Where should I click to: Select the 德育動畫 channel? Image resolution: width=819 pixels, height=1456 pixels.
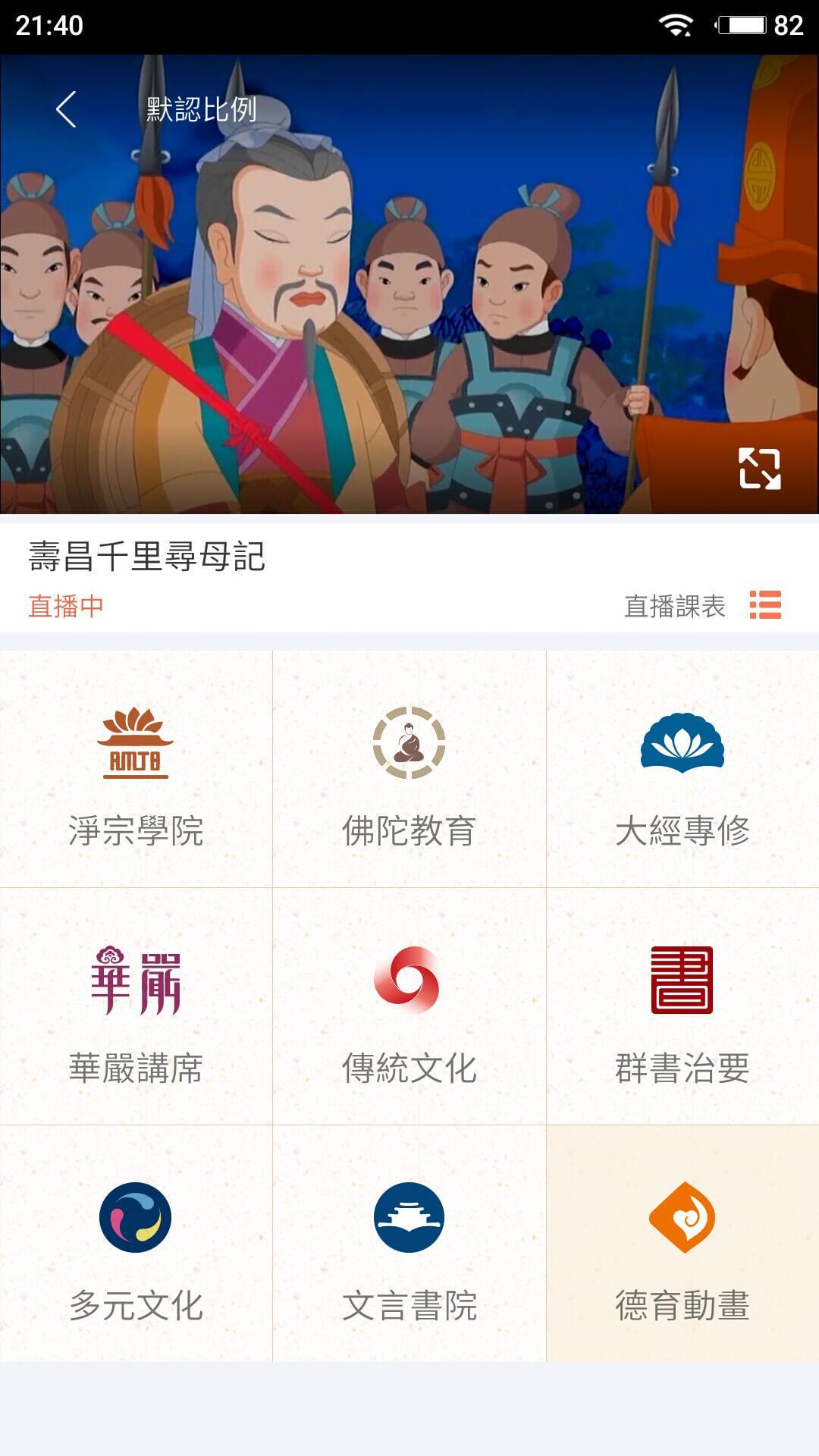tap(682, 1244)
